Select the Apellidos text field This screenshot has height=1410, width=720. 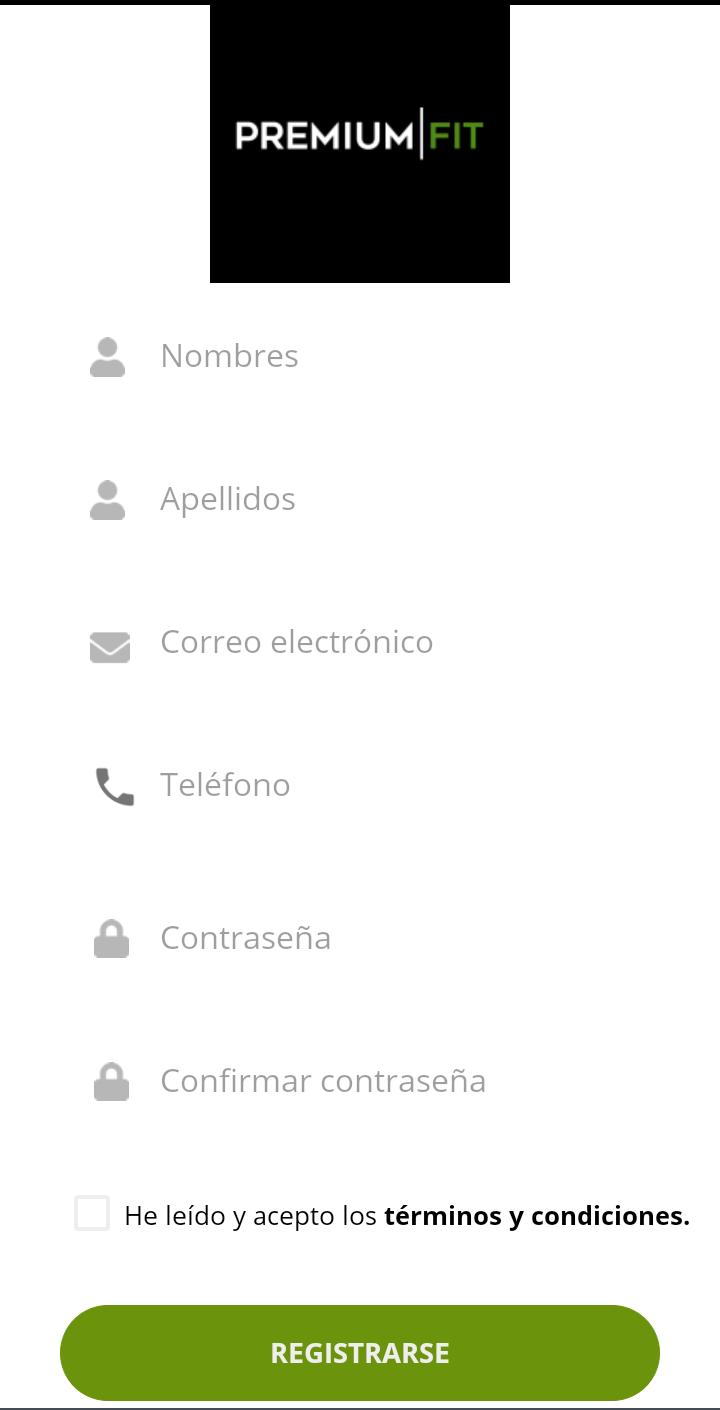tap(400, 499)
